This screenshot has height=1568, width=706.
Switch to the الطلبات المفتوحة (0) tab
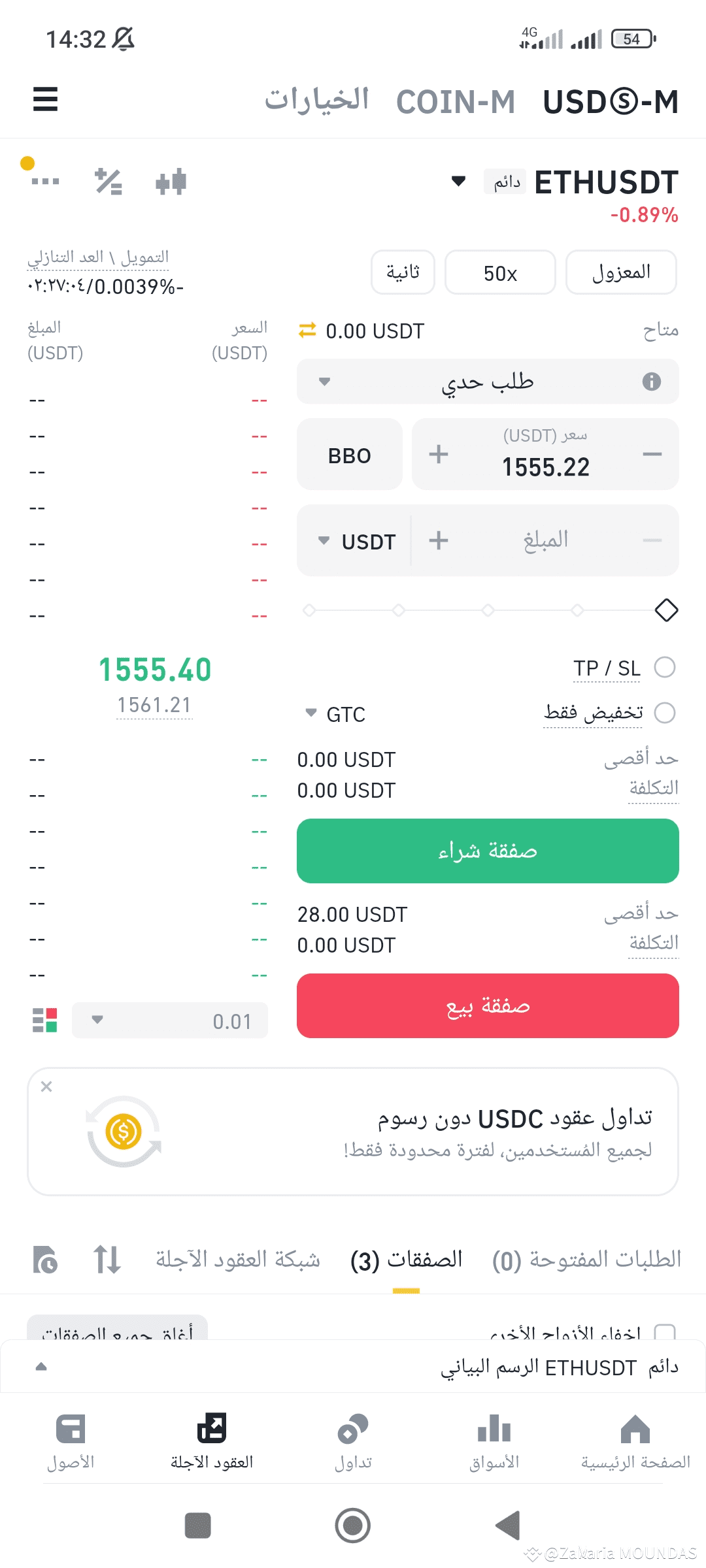point(586,1260)
